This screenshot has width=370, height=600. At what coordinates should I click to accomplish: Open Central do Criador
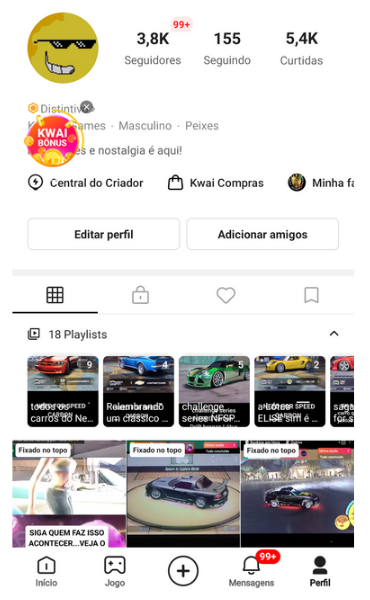click(x=86, y=183)
